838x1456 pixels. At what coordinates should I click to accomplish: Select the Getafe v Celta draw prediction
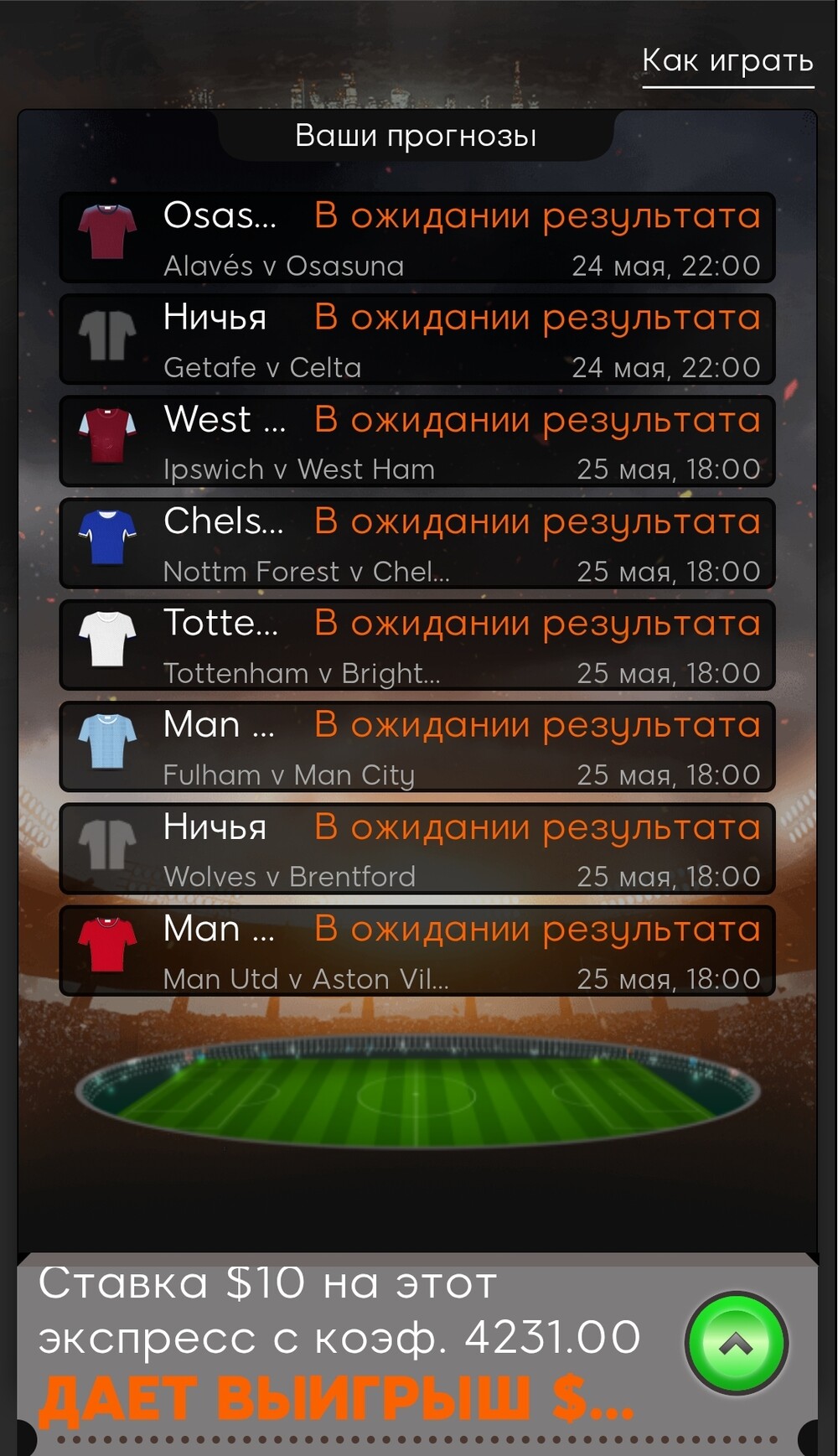point(416,339)
